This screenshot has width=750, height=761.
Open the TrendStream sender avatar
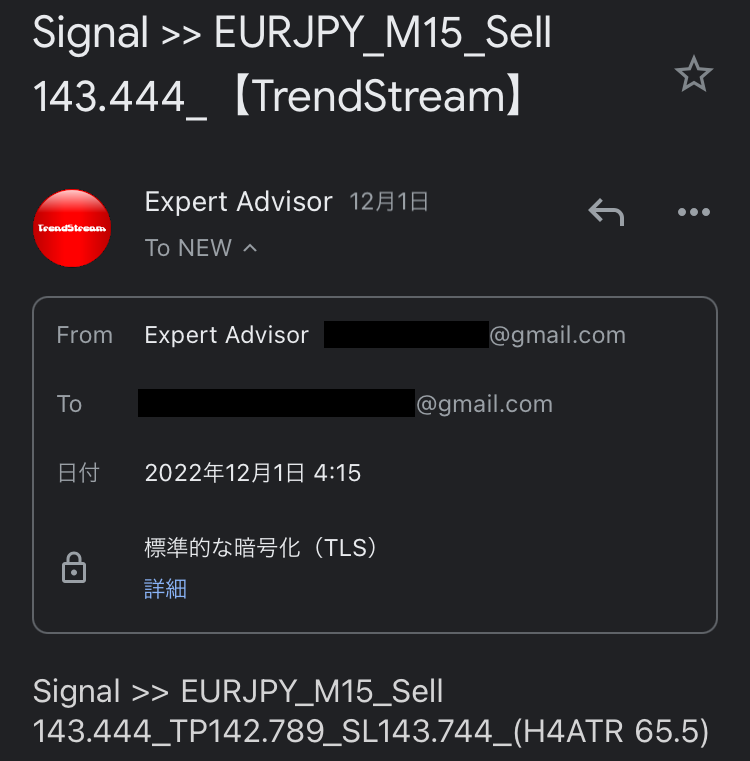(x=72, y=228)
